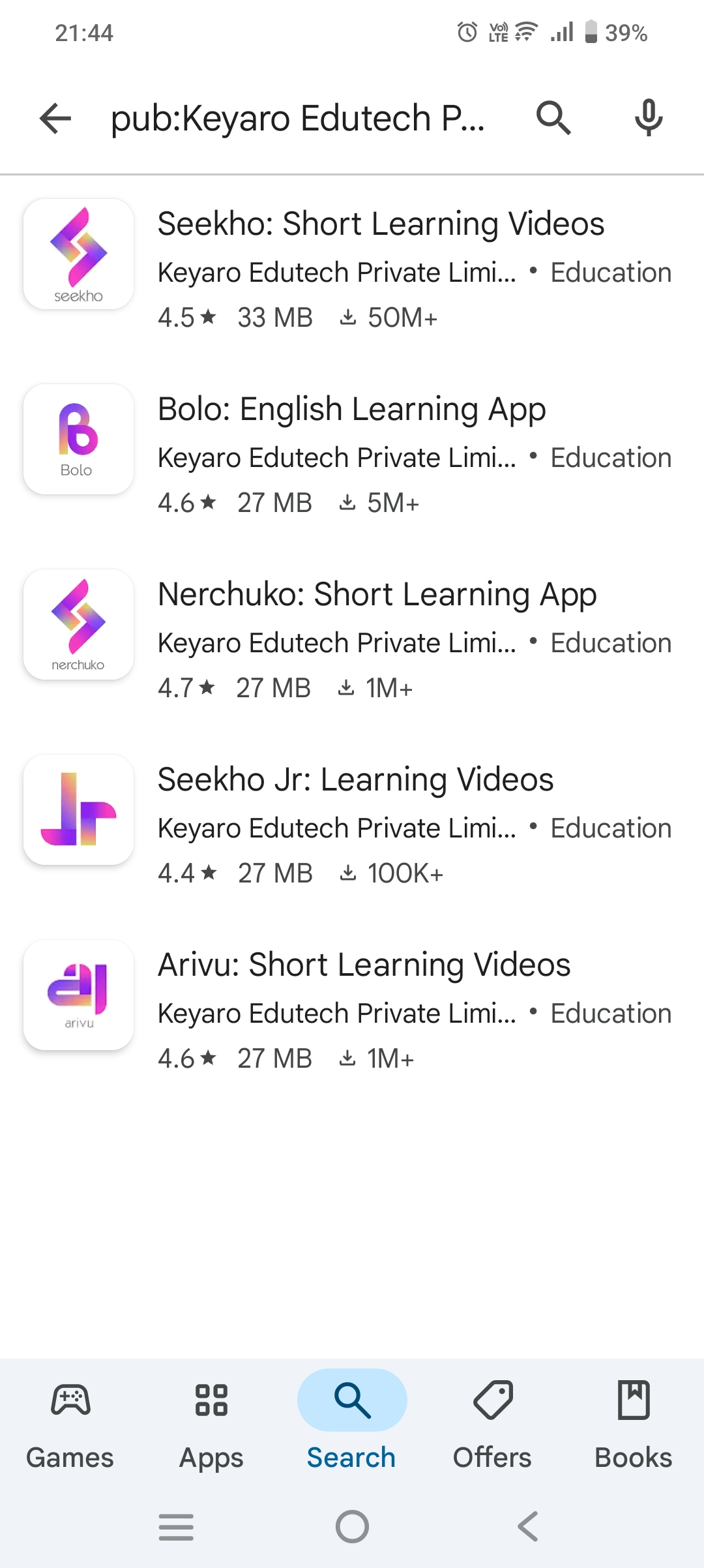
Task: Go to the system home screen
Action: (x=352, y=1527)
